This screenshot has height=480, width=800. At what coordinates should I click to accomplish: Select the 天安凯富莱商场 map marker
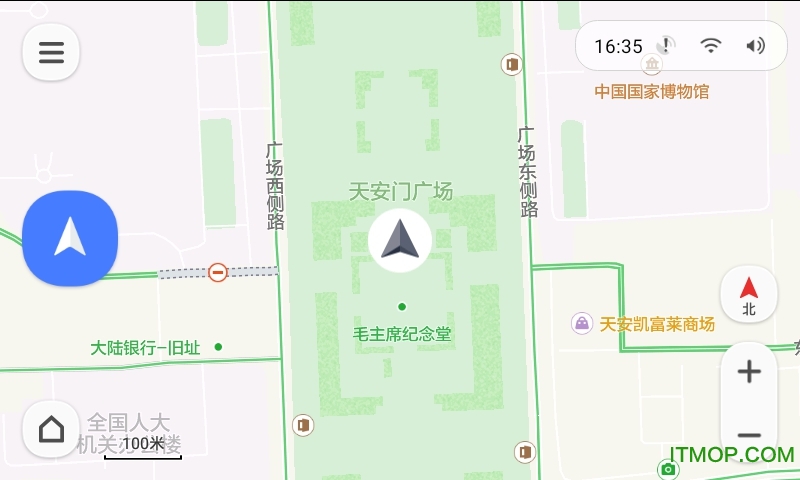coord(581,323)
